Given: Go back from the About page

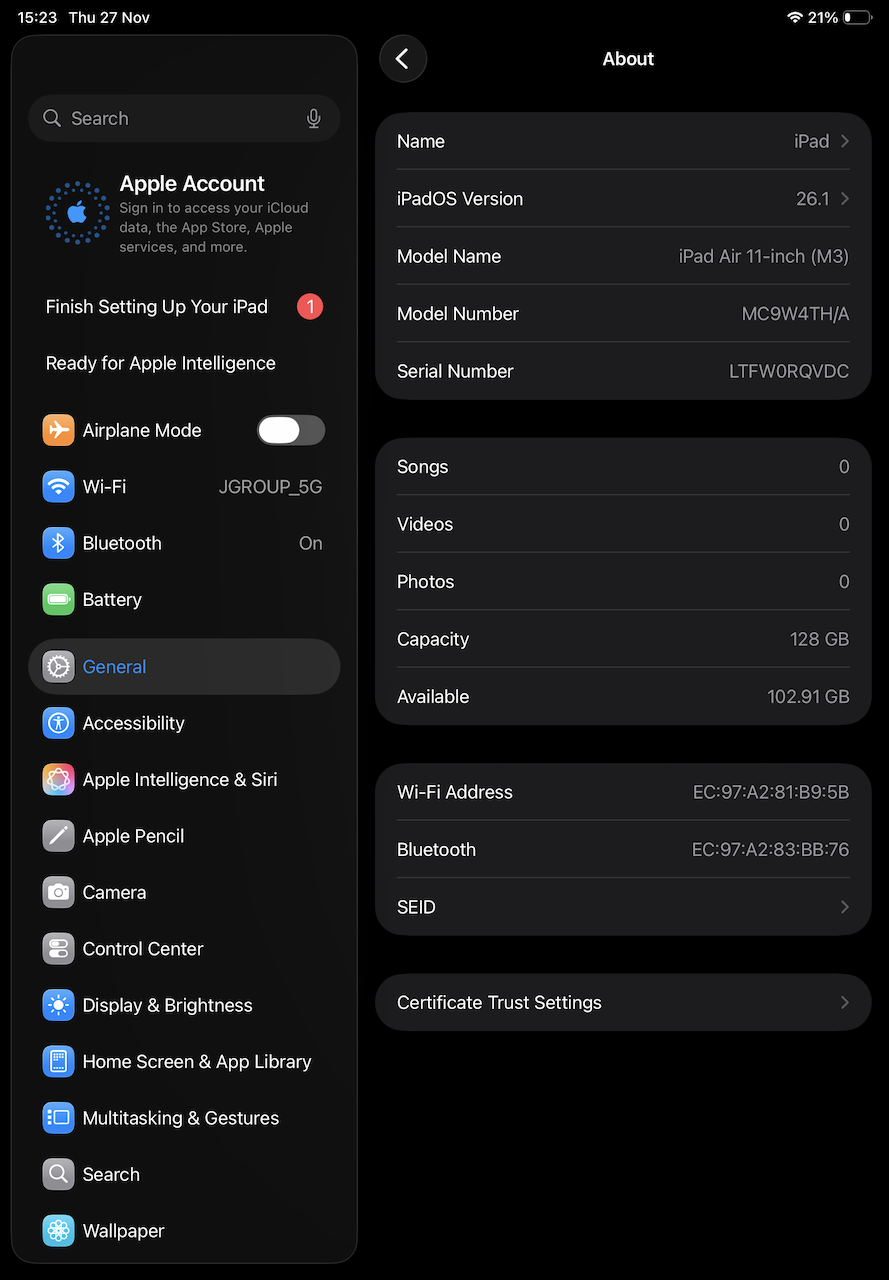Looking at the screenshot, I should pos(402,59).
